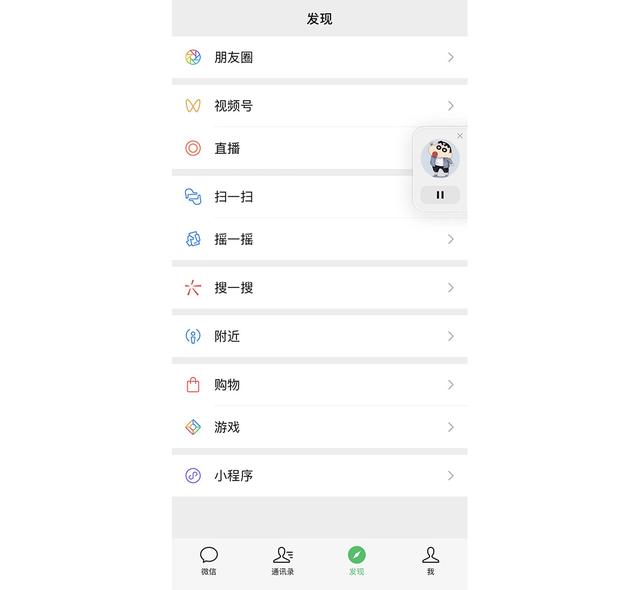
Task: Pause the floating player
Action: click(440, 195)
